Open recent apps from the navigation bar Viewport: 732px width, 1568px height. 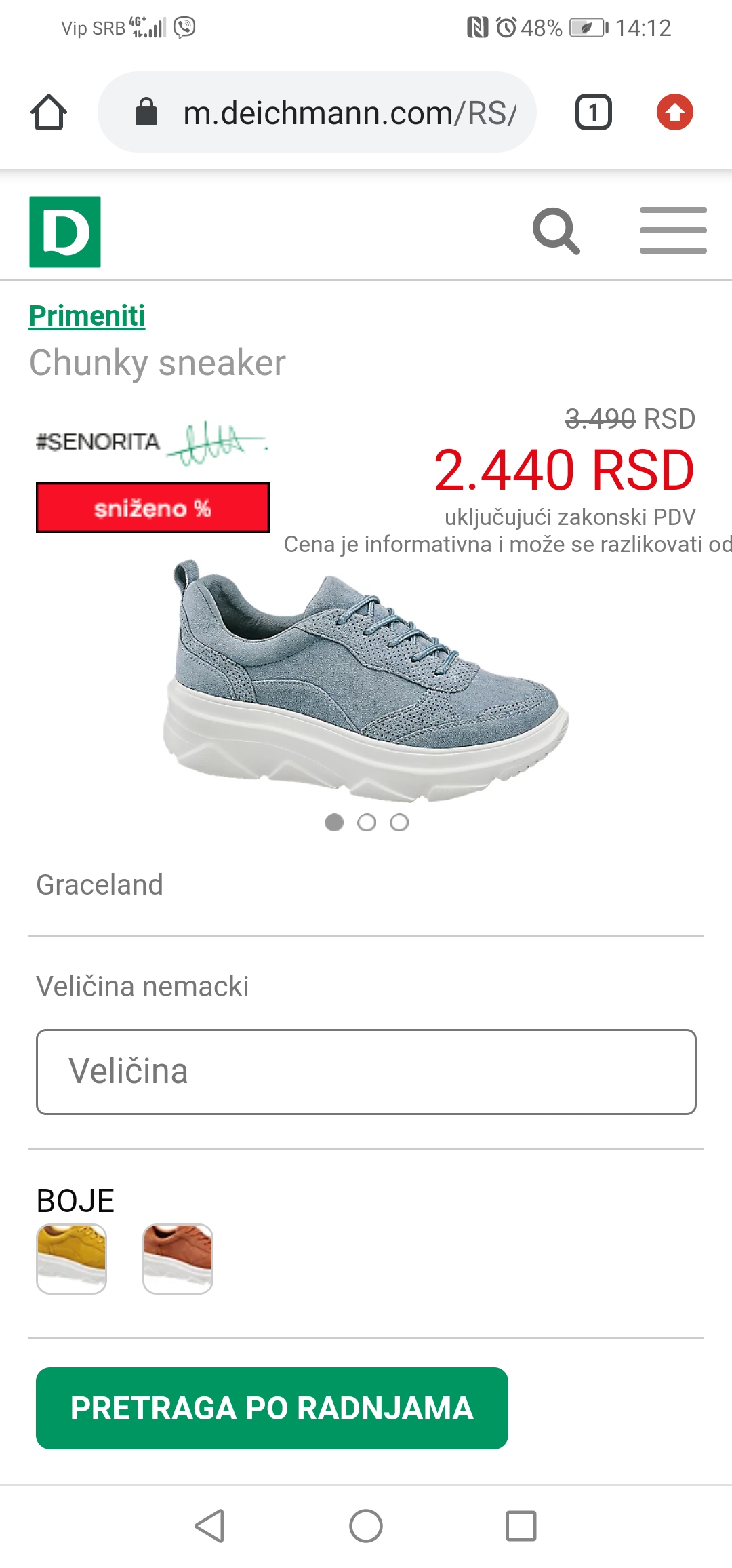pyautogui.click(x=521, y=1526)
